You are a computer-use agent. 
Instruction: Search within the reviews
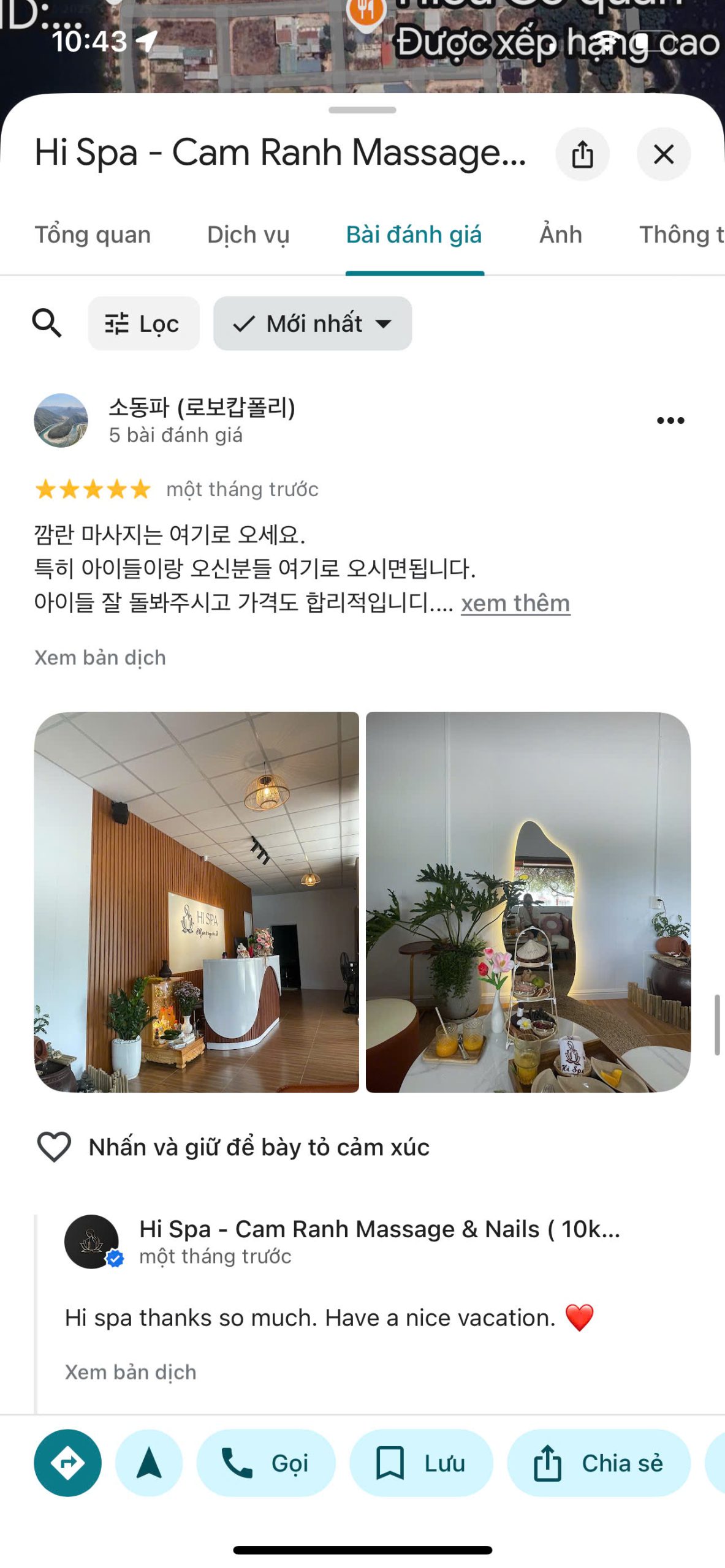47,323
